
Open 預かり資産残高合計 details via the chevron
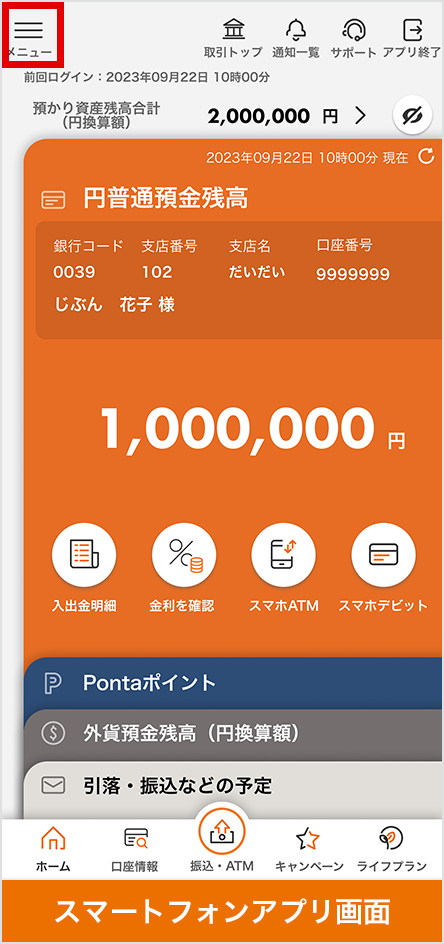pos(360,116)
